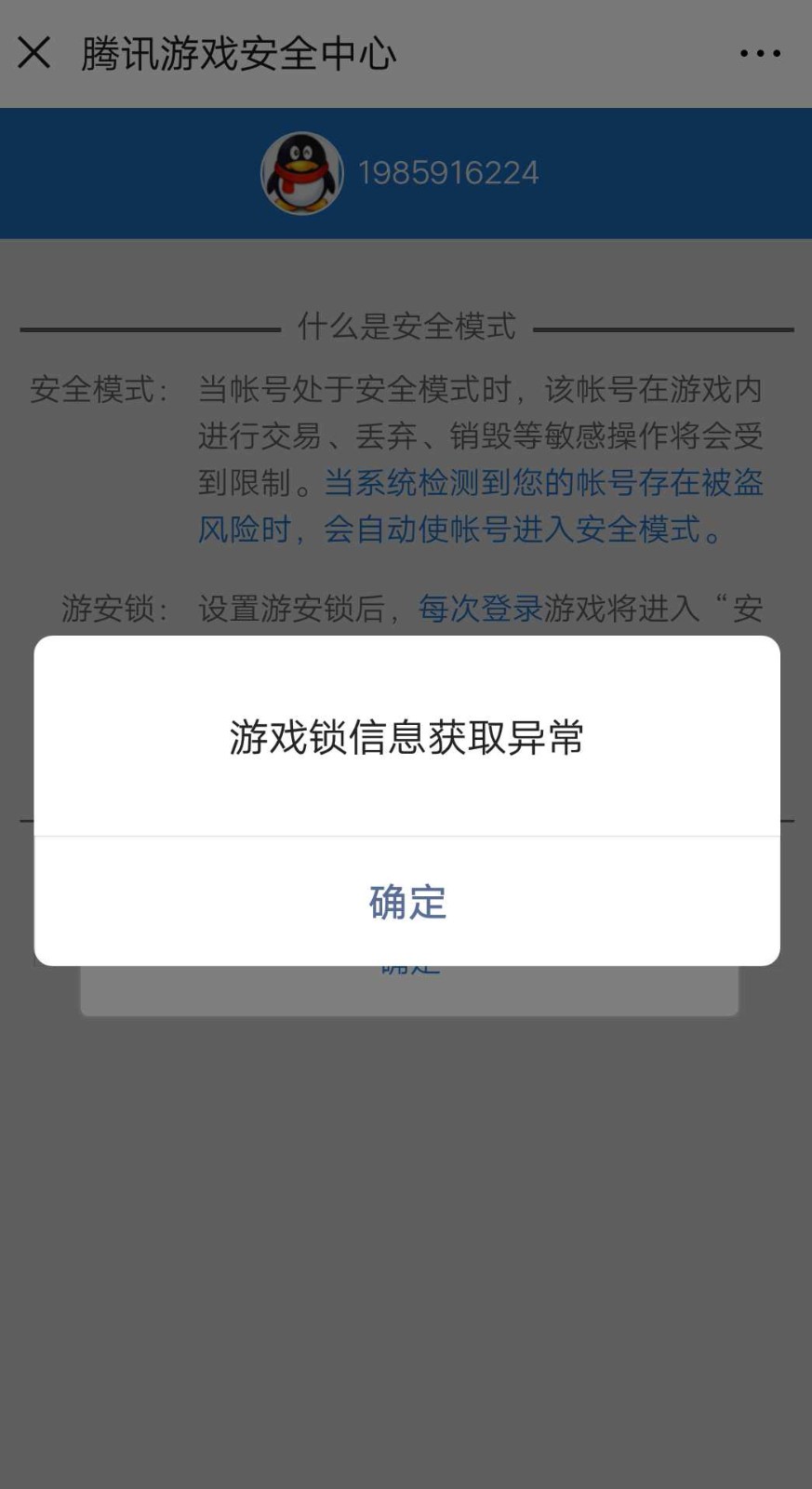The image size is (812, 1489).
Task: Tap 确定 to dismiss the error dialog
Action: click(406, 901)
